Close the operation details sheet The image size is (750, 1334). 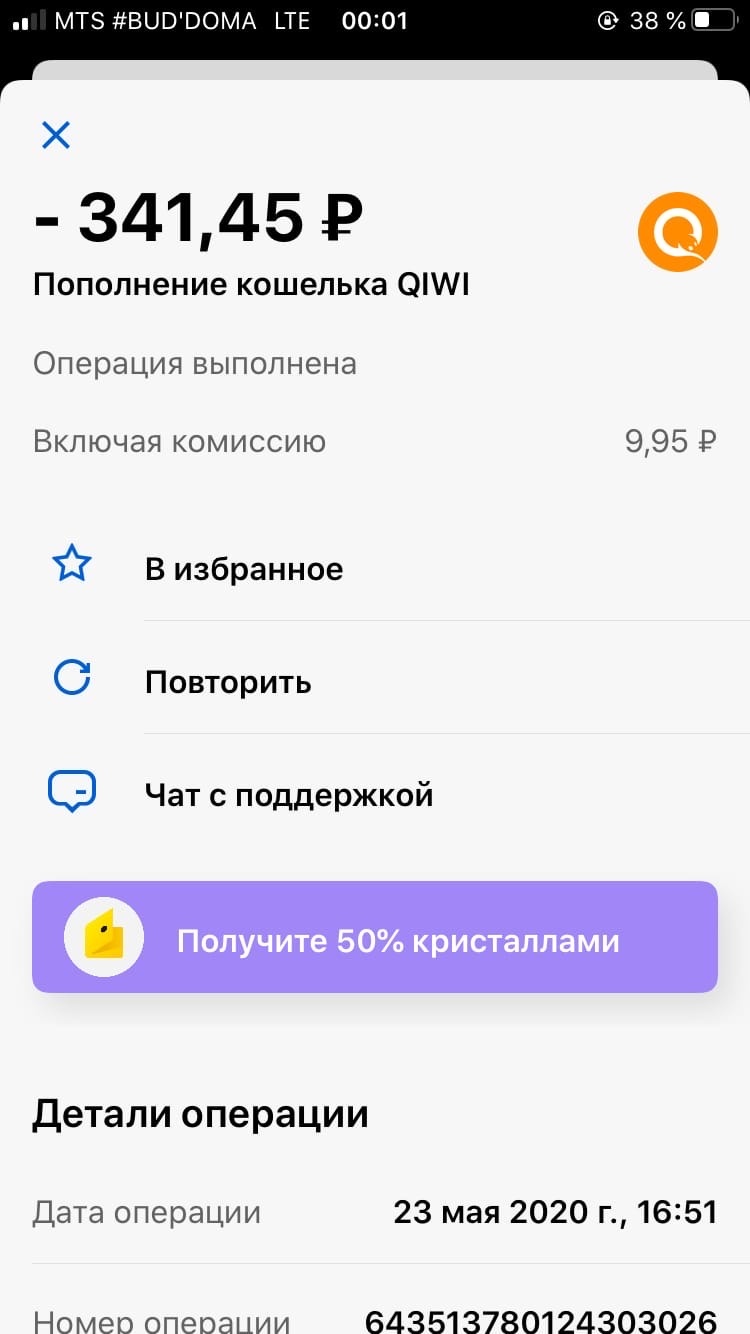55,135
